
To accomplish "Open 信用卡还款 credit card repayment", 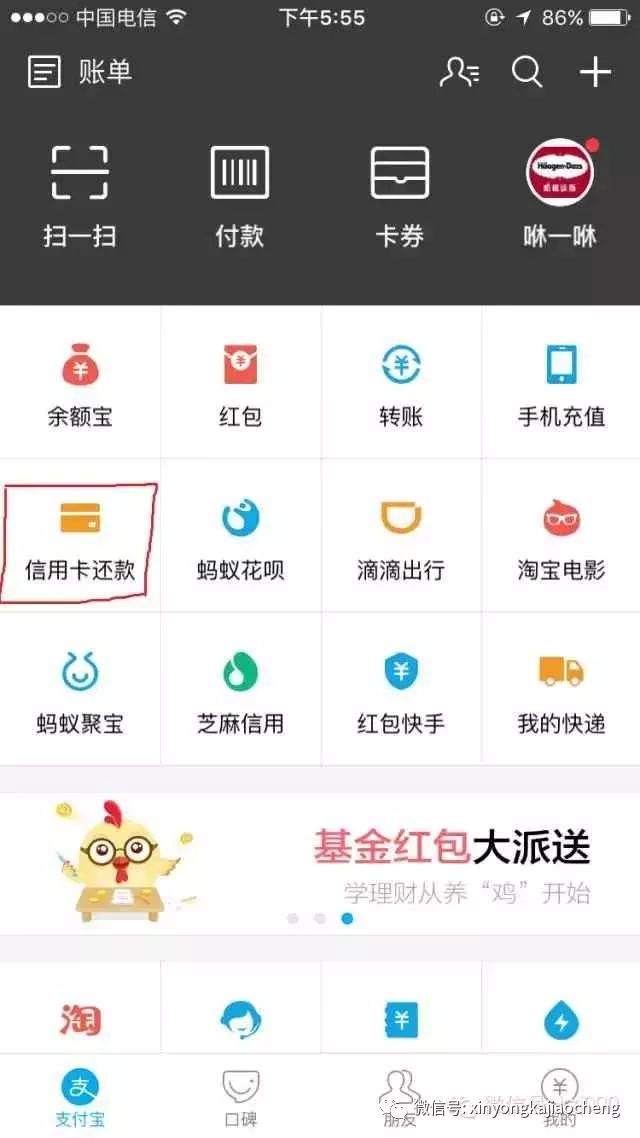I will (80, 538).
